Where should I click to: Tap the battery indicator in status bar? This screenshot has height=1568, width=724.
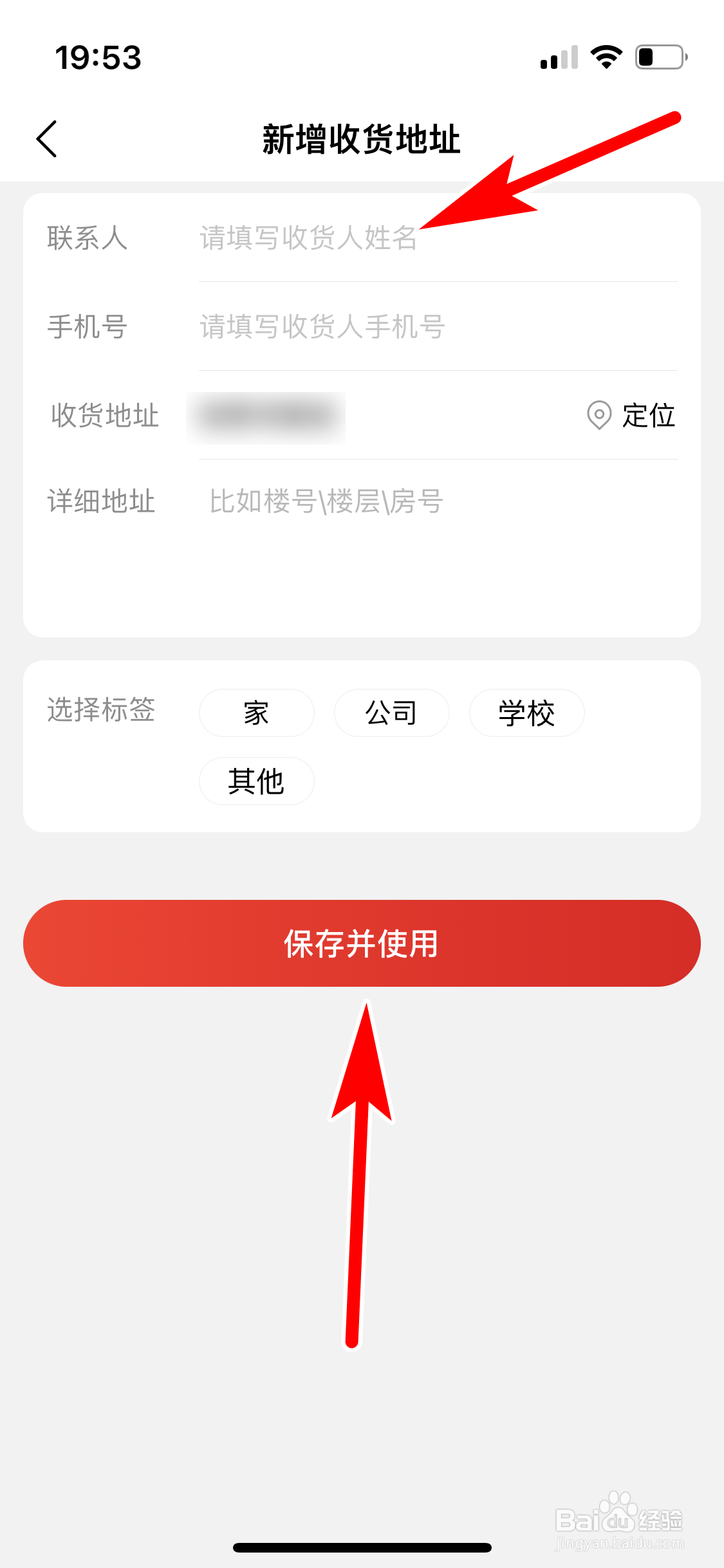pyautogui.click(x=658, y=58)
